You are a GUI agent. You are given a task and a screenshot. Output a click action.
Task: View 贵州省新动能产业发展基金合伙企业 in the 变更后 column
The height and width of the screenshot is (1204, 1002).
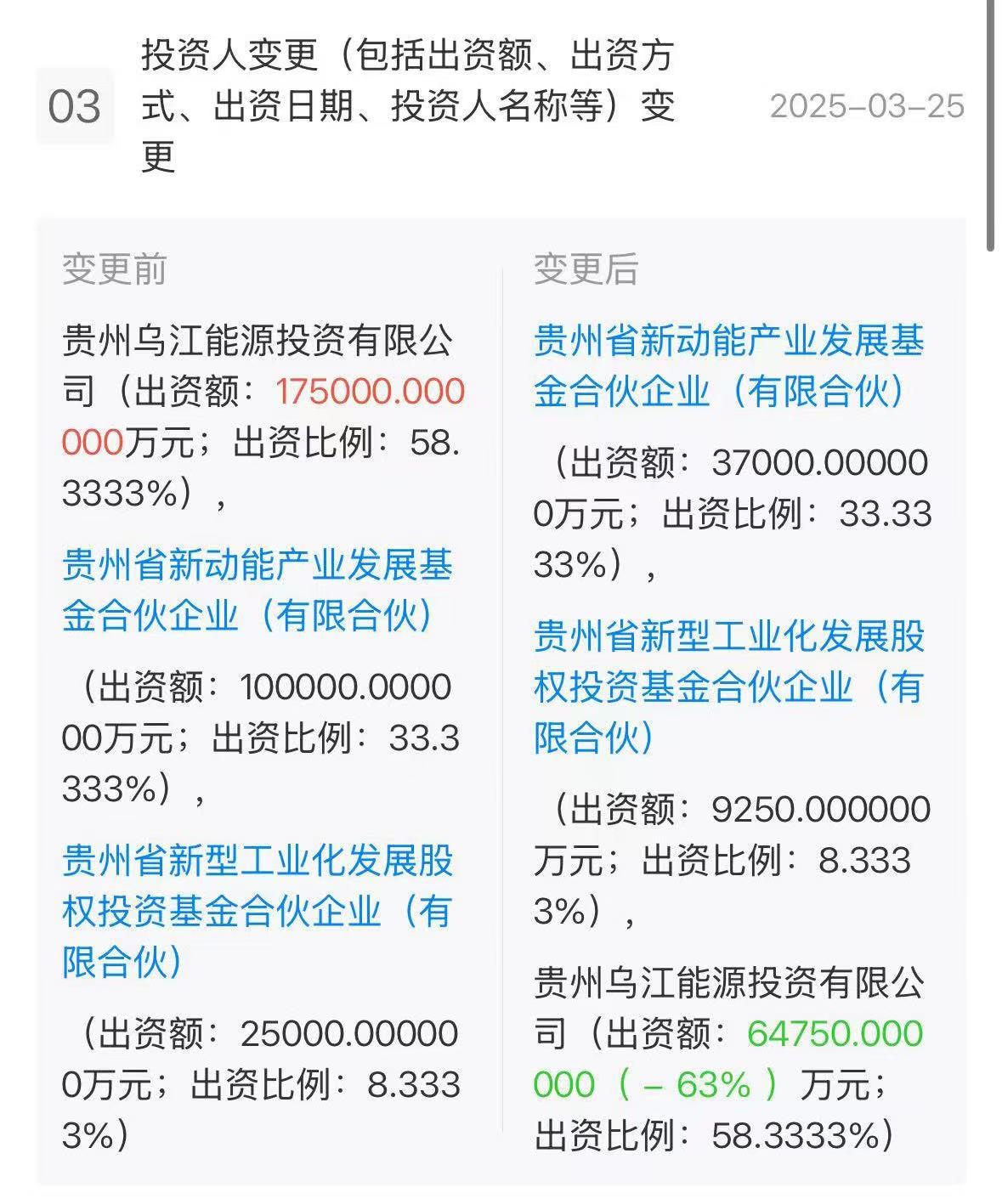tap(727, 366)
